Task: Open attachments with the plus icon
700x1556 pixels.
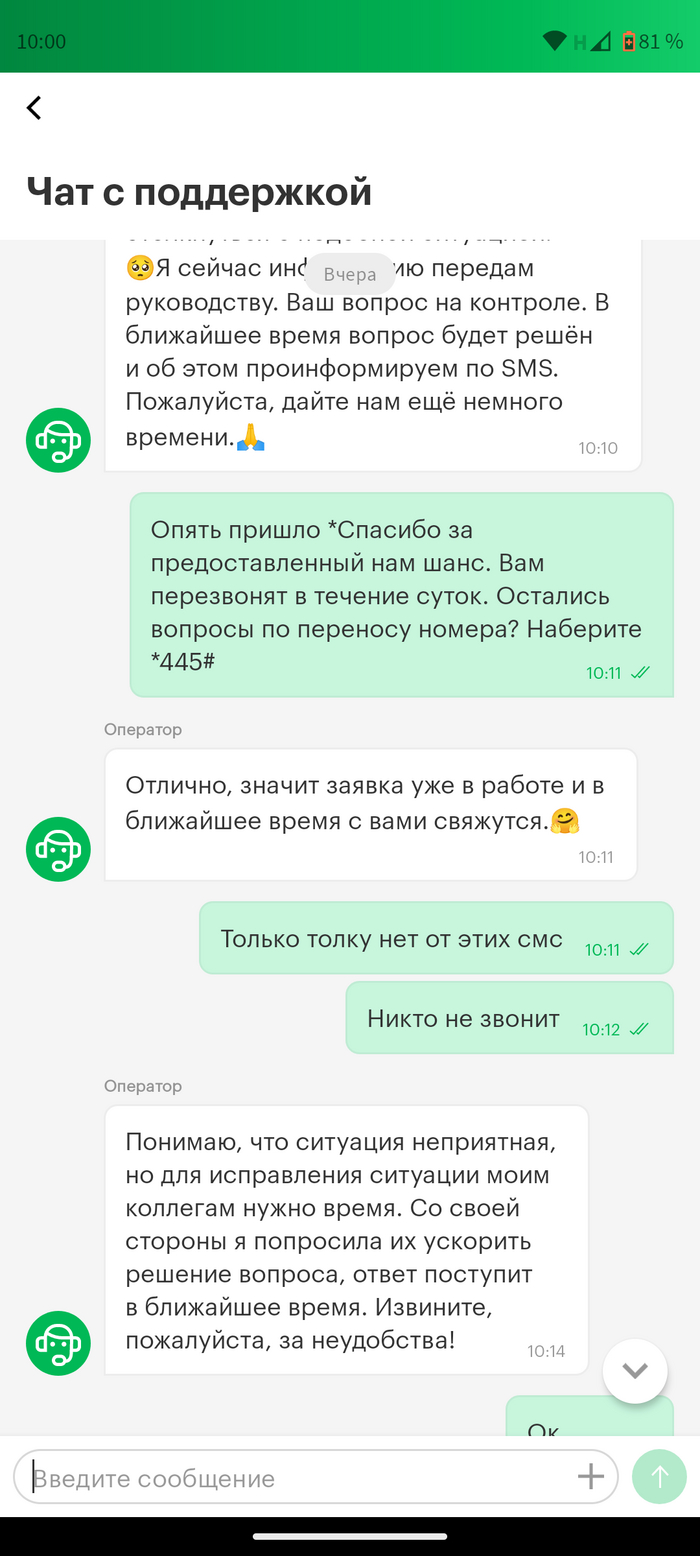Action: 591,1477
